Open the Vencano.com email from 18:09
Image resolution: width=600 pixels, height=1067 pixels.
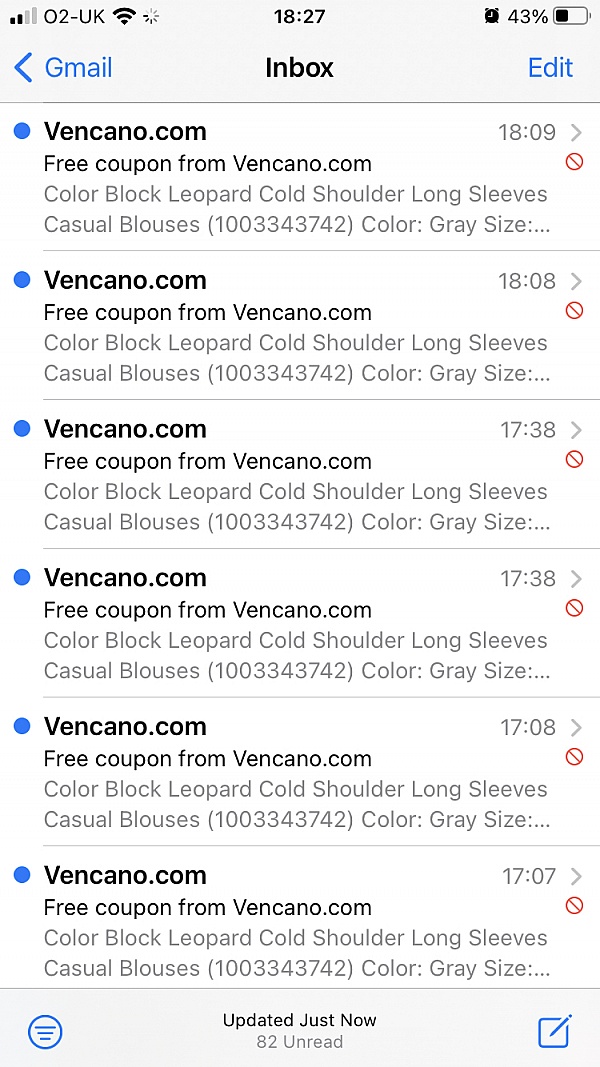(x=296, y=178)
